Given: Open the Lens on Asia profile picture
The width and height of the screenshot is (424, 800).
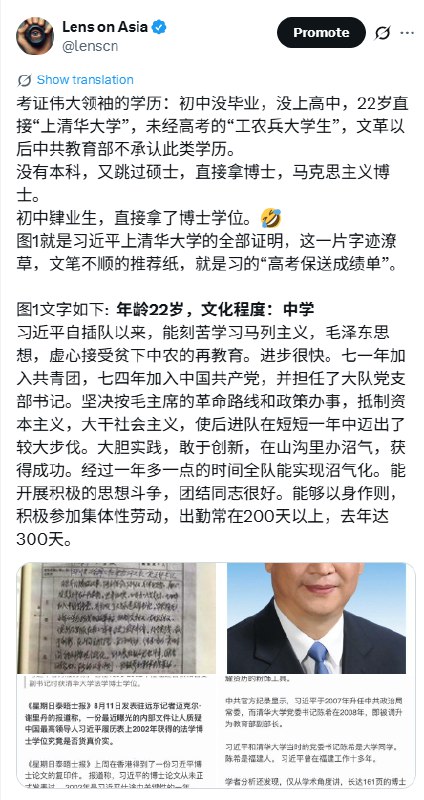Looking at the screenshot, I should pyautogui.click(x=35, y=36).
